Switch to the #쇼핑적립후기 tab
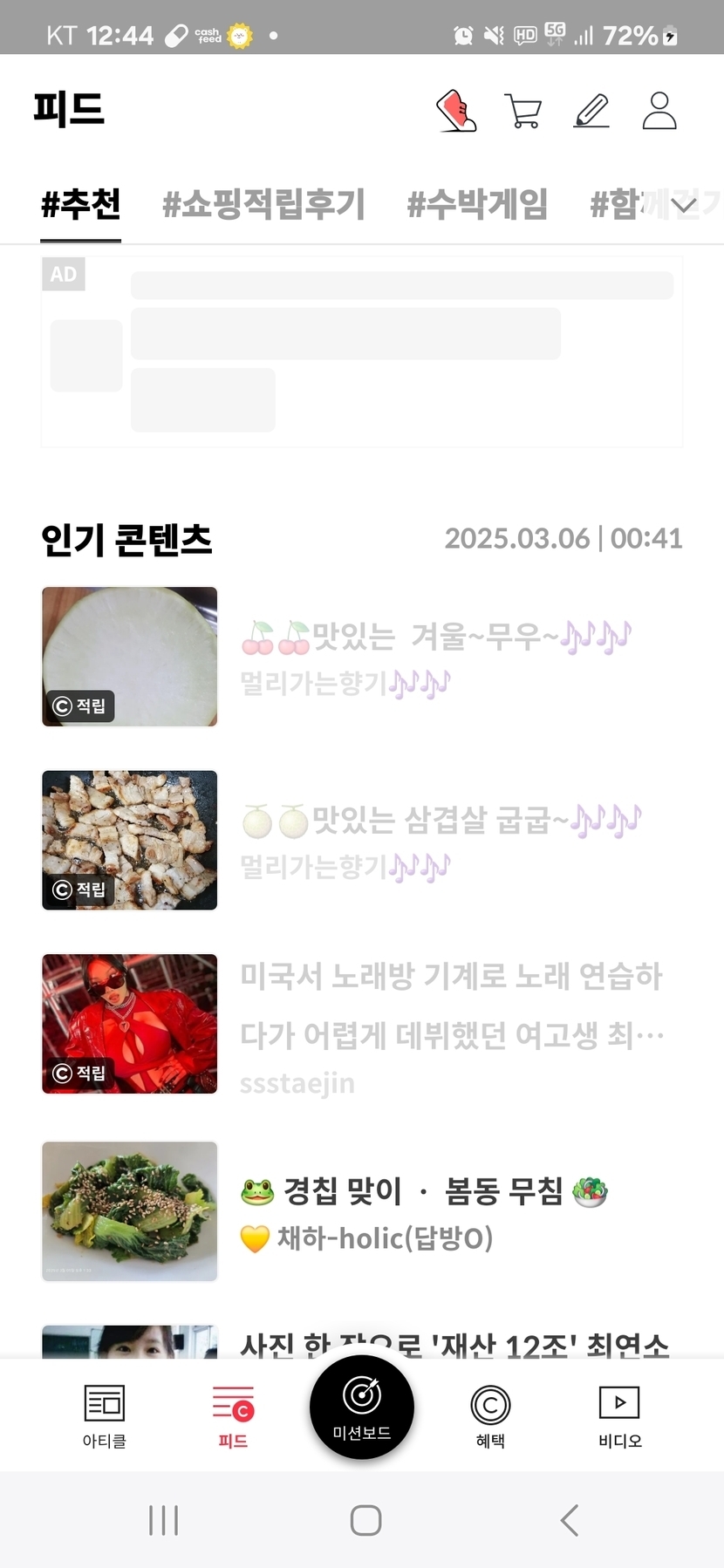Screen dimensions: 724x1568 [x=263, y=205]
